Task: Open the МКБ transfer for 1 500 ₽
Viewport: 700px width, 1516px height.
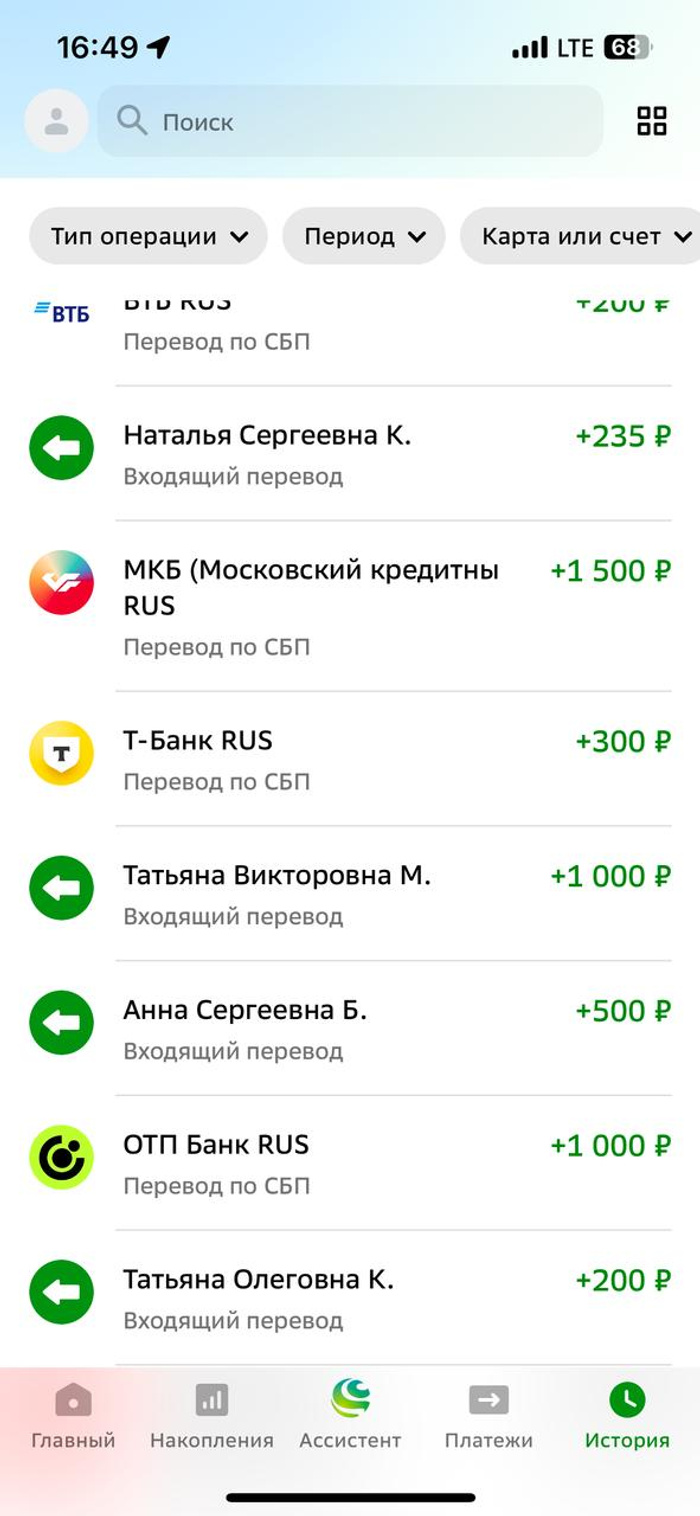Action: point(350,605)
